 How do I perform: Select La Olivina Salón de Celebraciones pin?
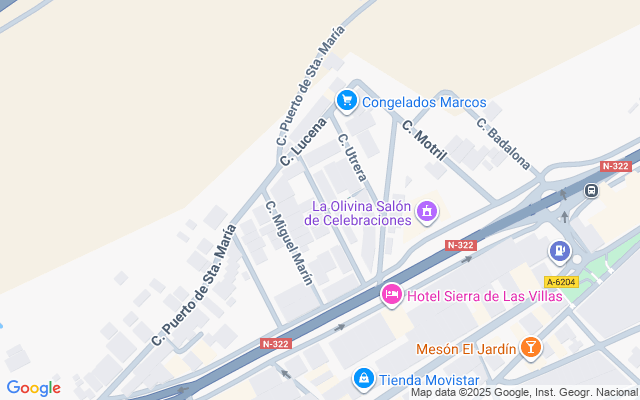pos(428,210)
